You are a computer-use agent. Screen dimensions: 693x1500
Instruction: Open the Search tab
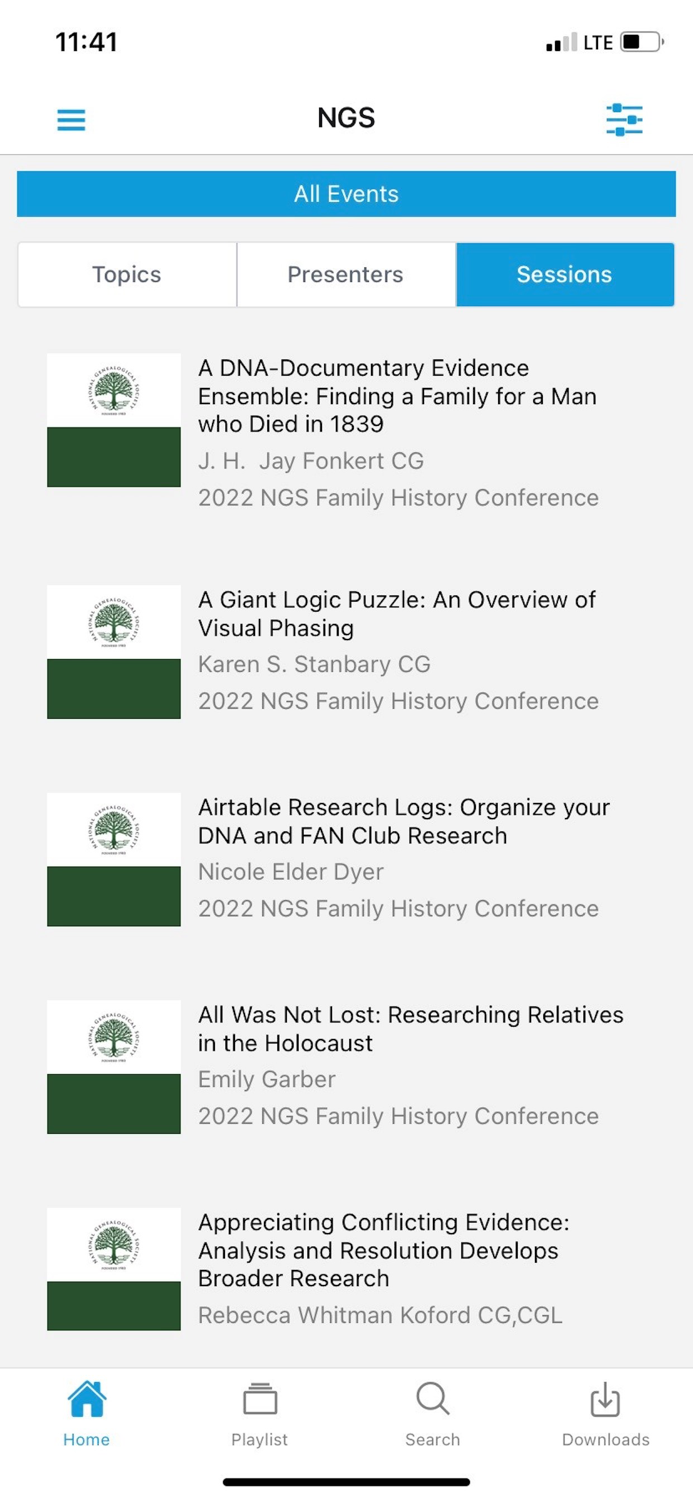(433, 1414)
